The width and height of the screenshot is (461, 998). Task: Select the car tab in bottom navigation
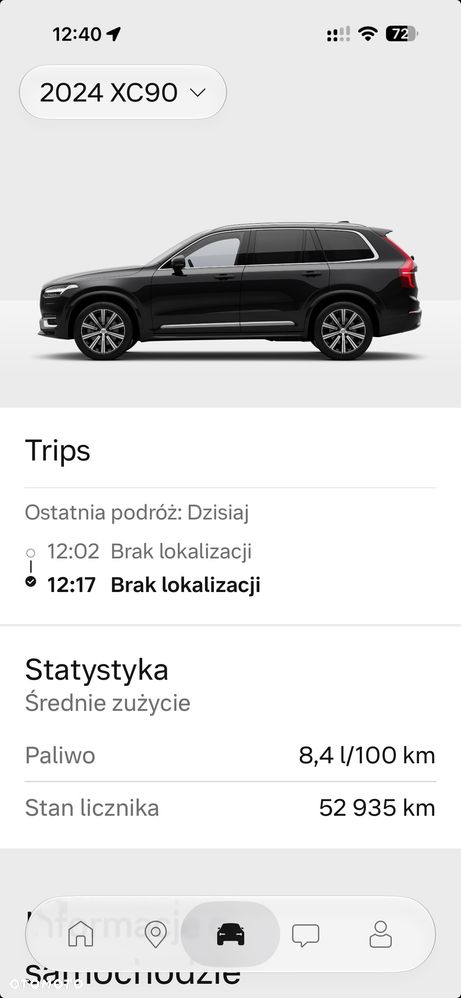[x=230, y=934]
